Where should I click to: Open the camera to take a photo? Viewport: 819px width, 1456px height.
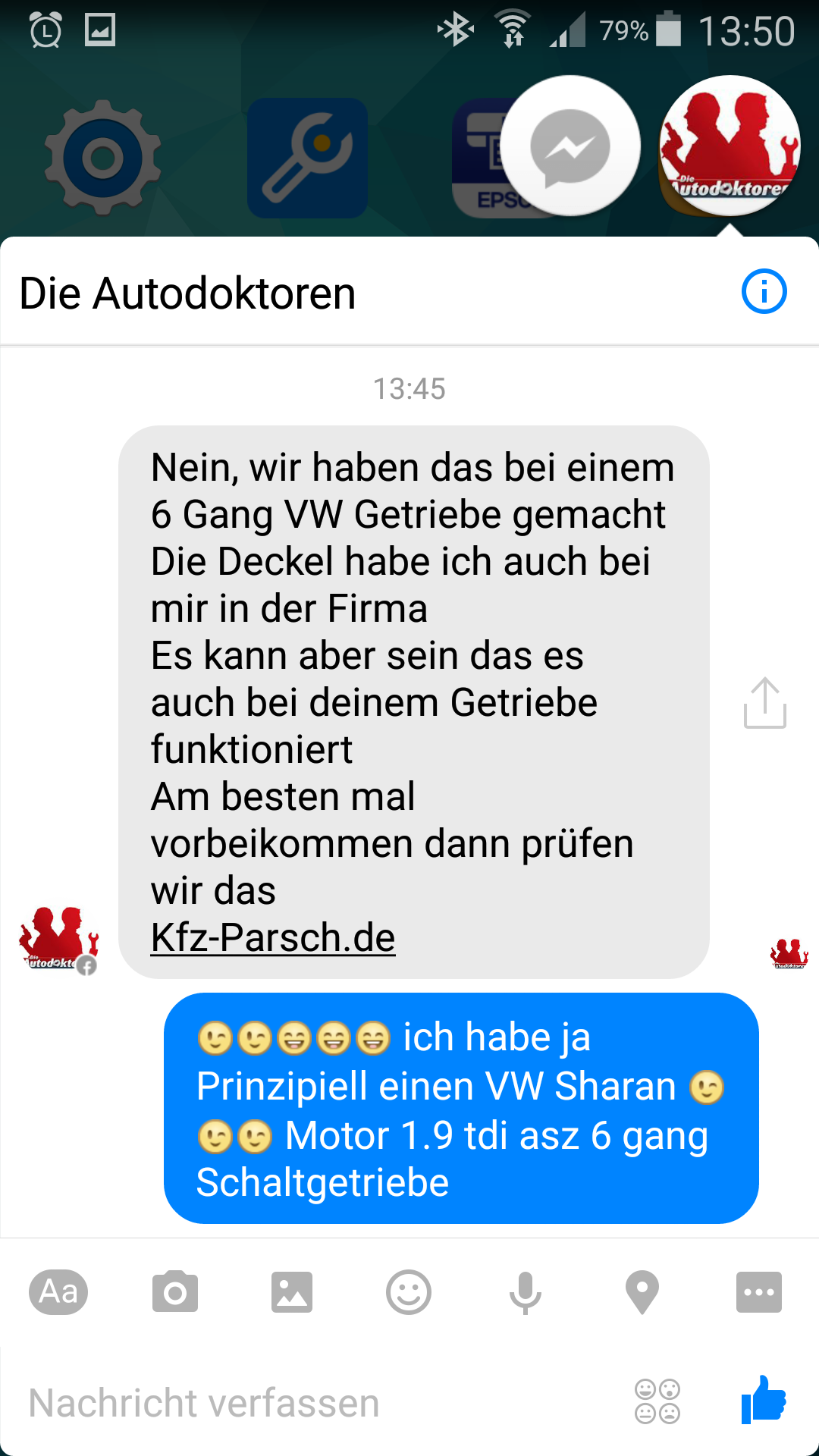tap(175, 1291)
